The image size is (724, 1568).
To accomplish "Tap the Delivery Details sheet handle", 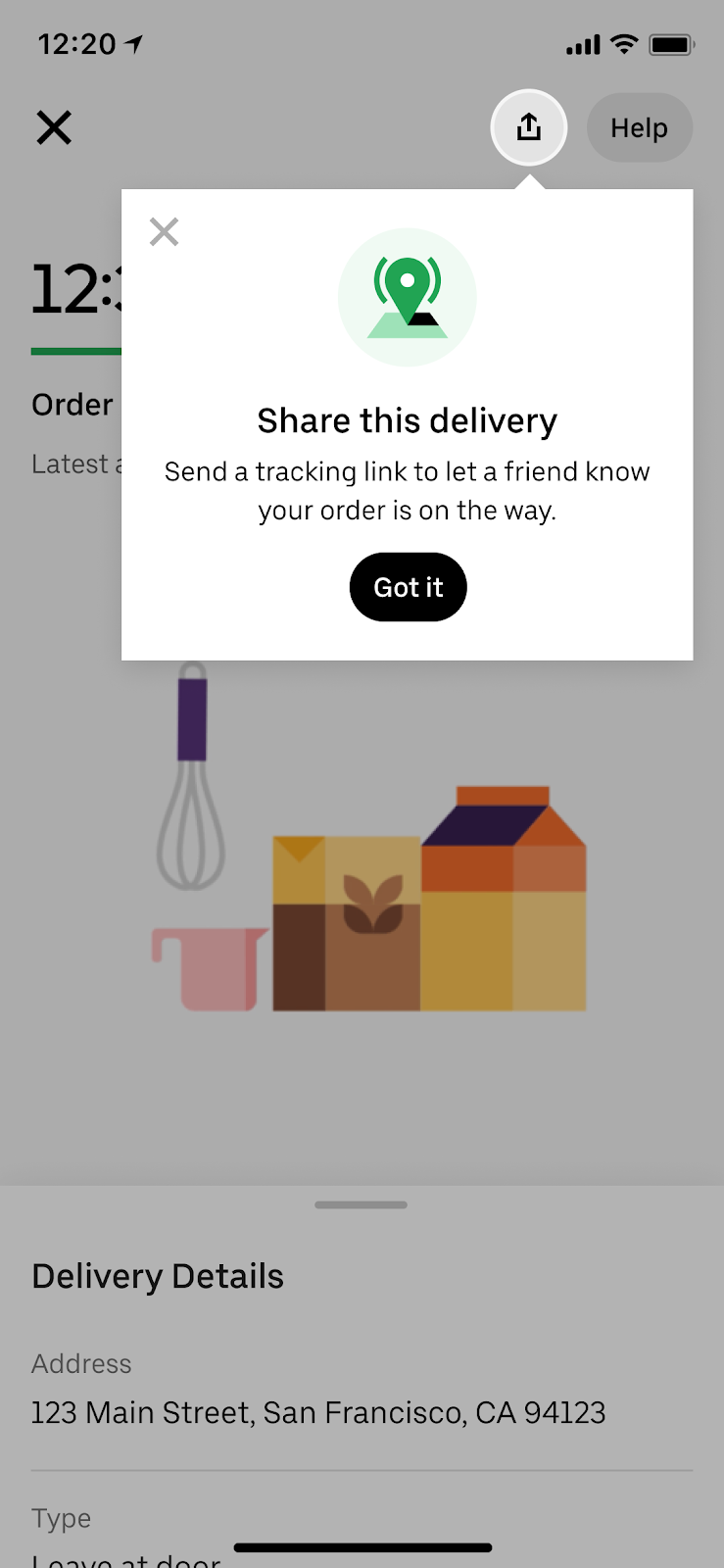I will [x=362, y=1204].
